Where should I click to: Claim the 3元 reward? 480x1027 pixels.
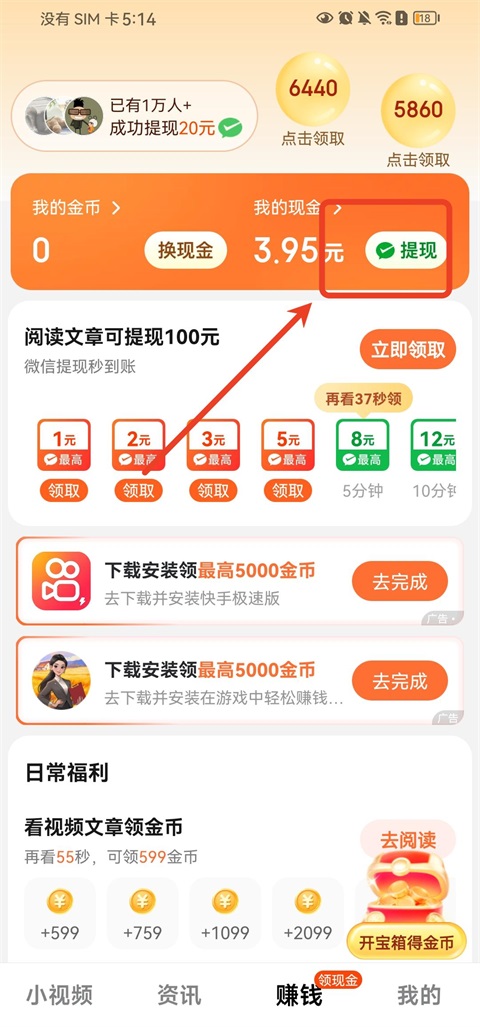(213, 491)
